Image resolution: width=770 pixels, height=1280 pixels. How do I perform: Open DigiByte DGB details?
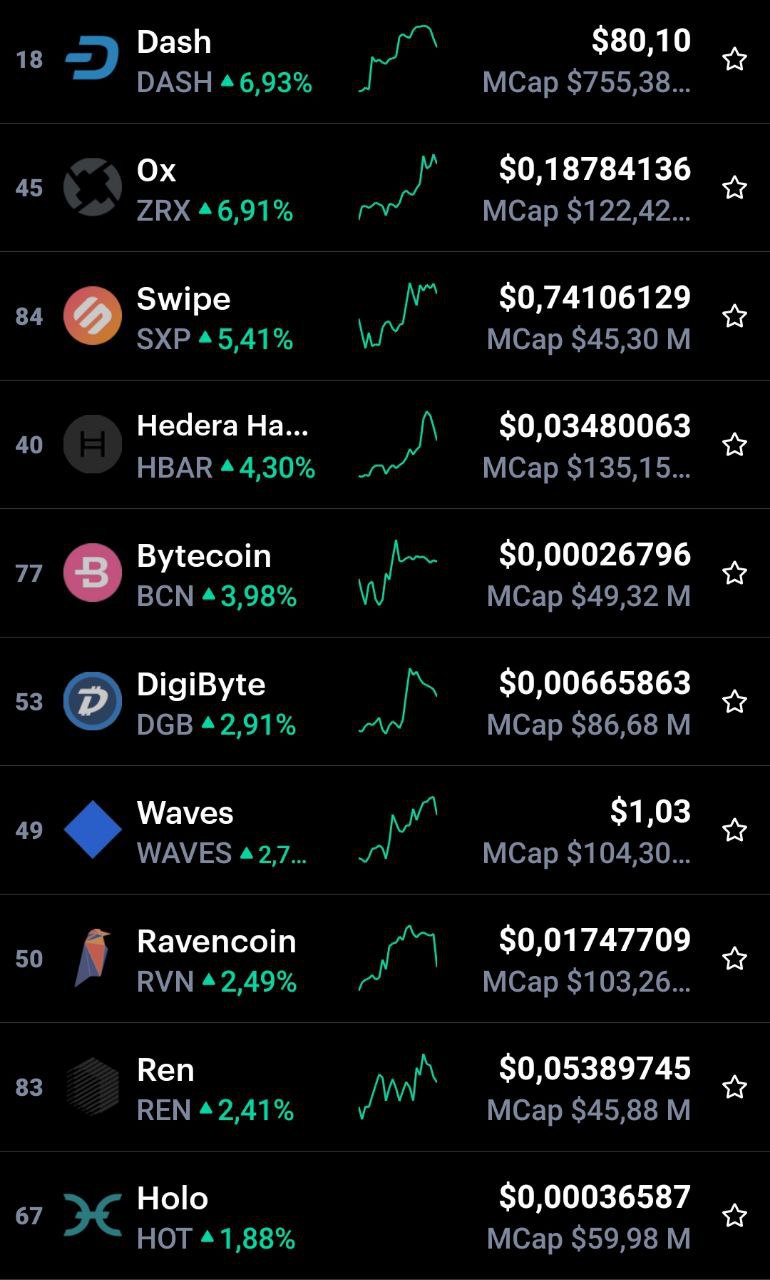[385, 701]
